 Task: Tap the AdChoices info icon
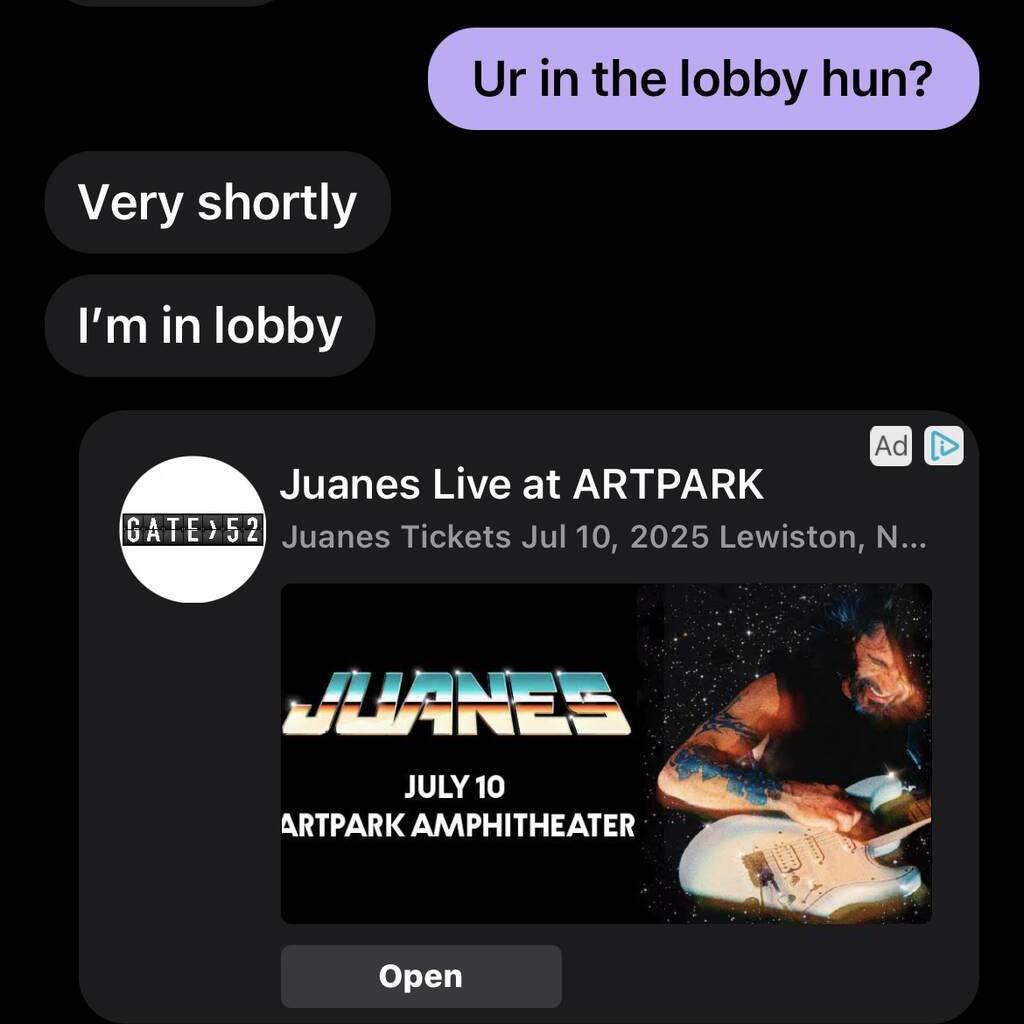[x=944, y=446]
